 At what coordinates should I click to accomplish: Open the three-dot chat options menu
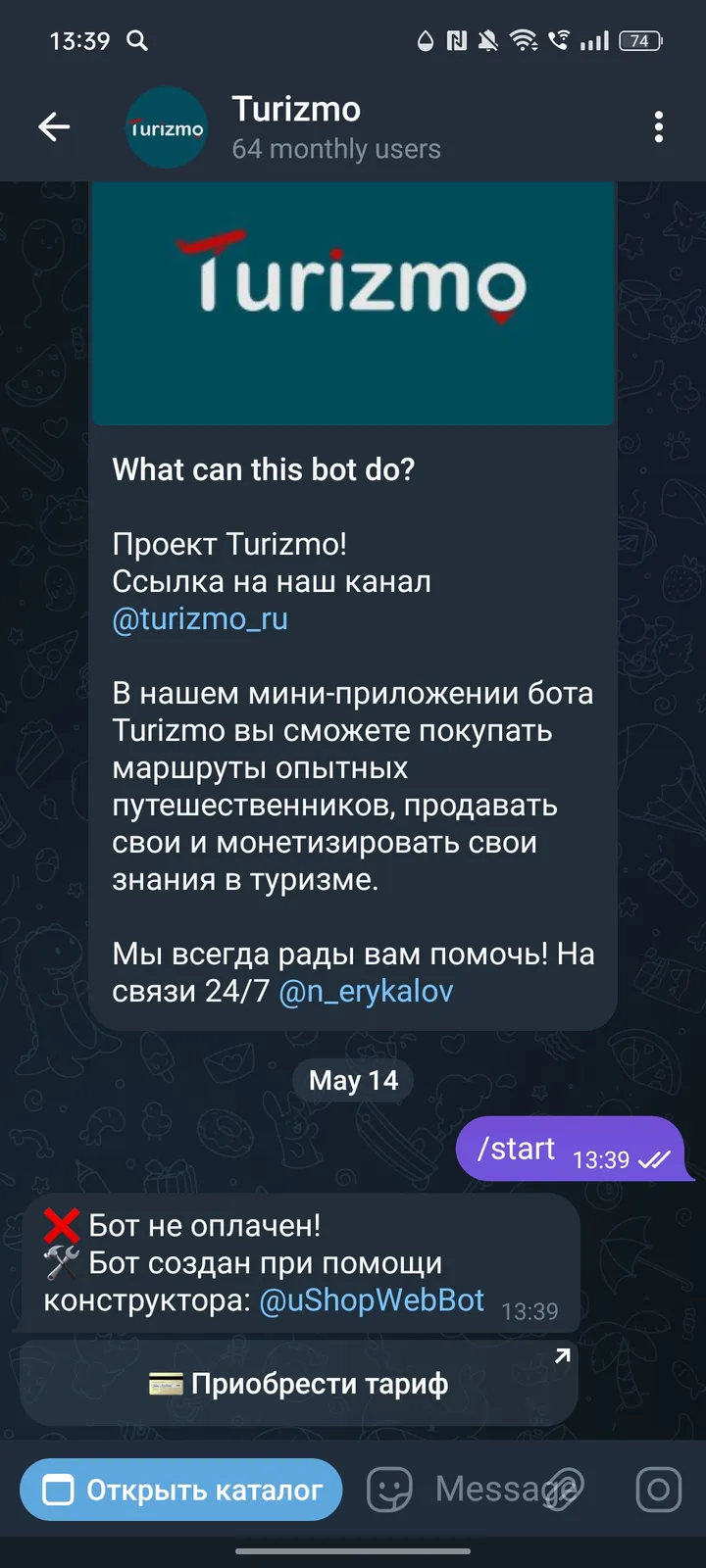659,126
